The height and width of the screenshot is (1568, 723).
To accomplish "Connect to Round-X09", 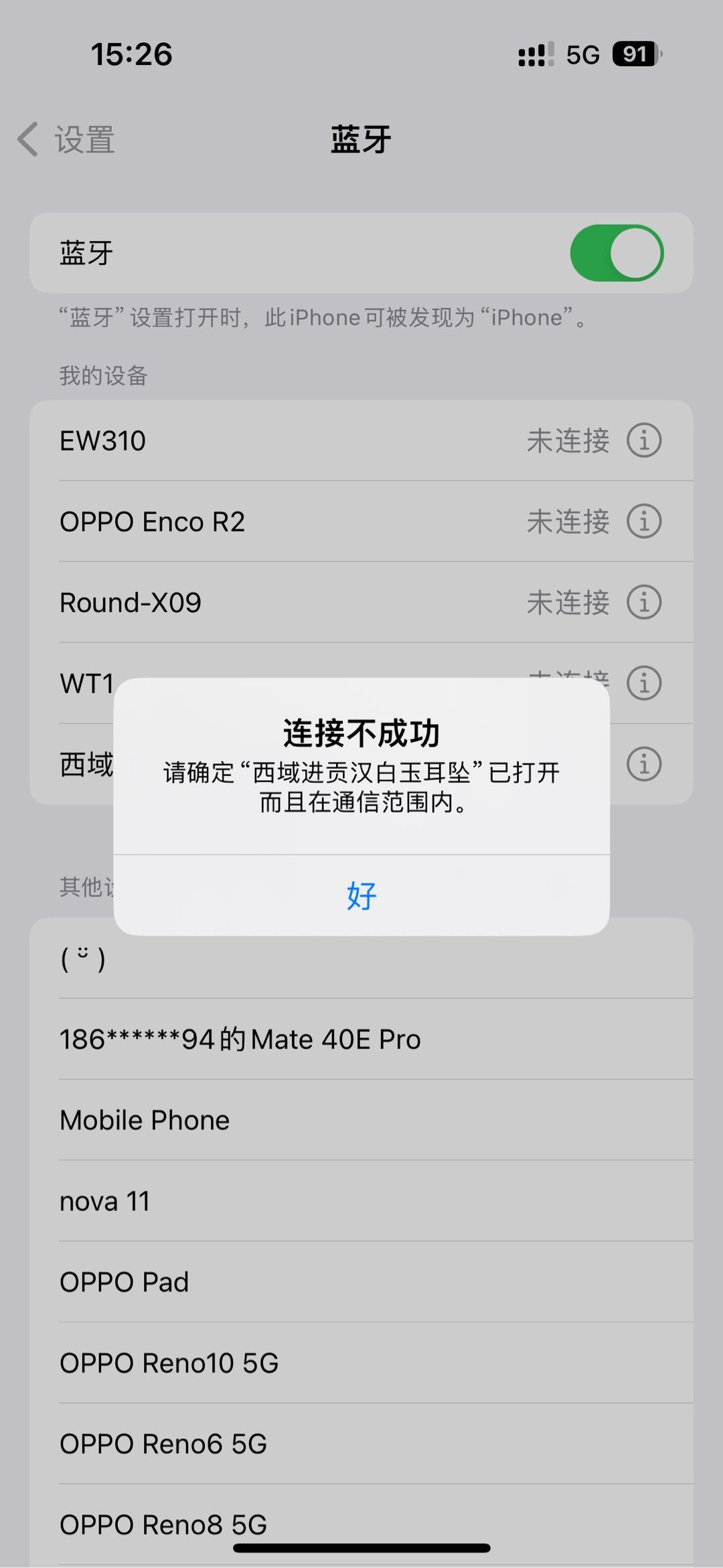I will click(x=361, y=603).
